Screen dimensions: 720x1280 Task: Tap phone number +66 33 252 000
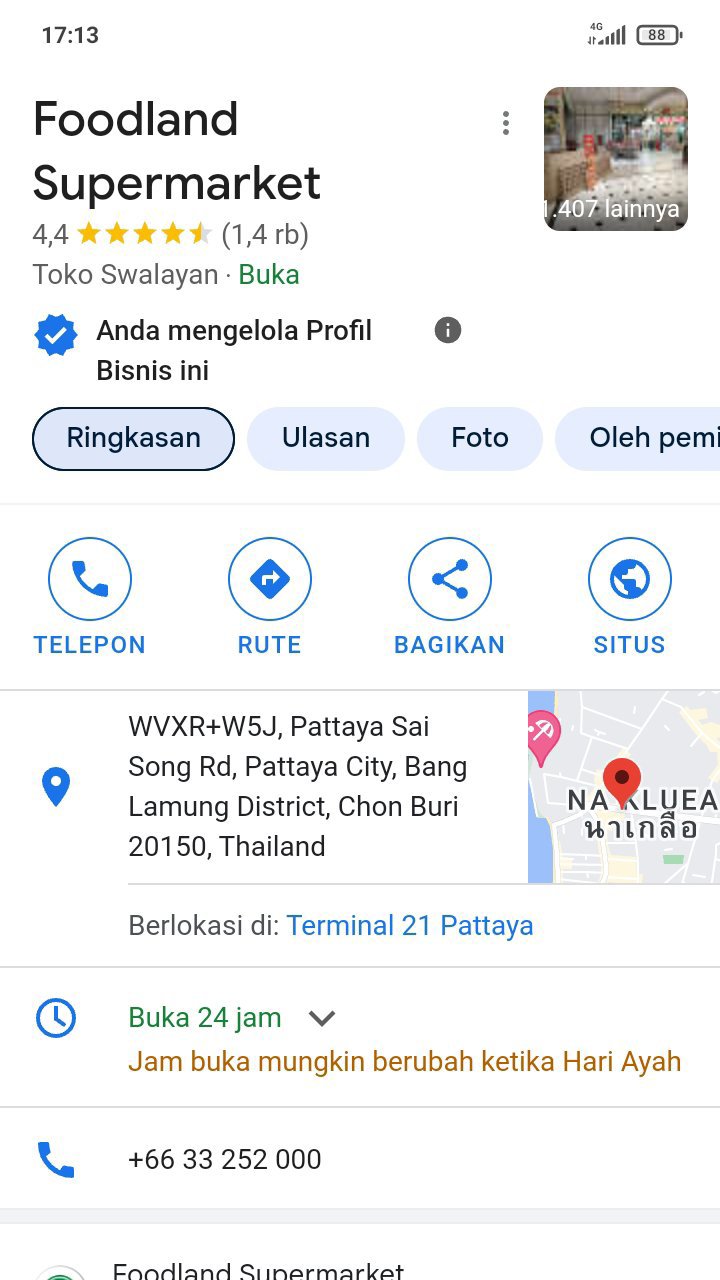(225, 1159)
